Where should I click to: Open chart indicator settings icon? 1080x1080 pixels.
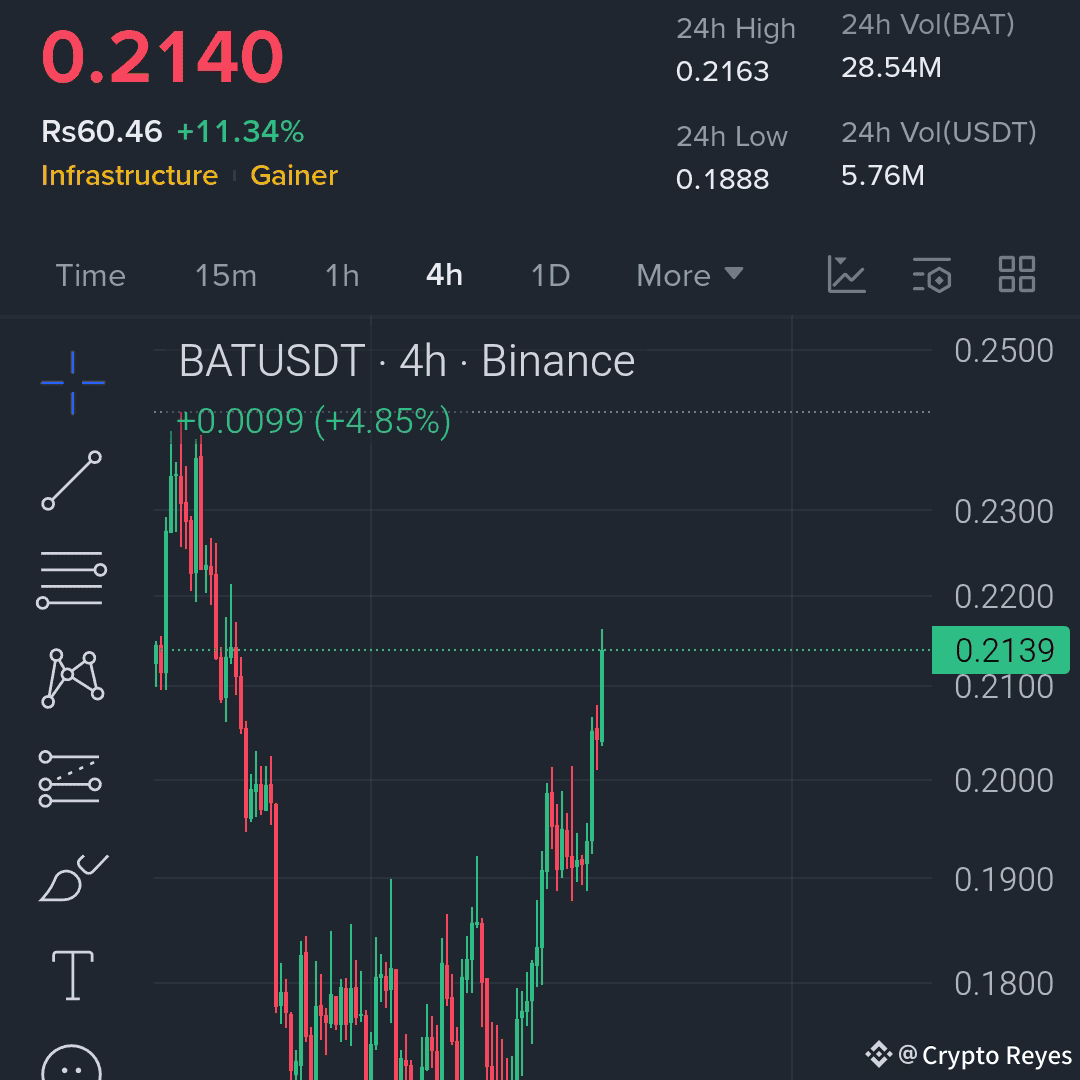pyautogui.click(x=932, y=274)
